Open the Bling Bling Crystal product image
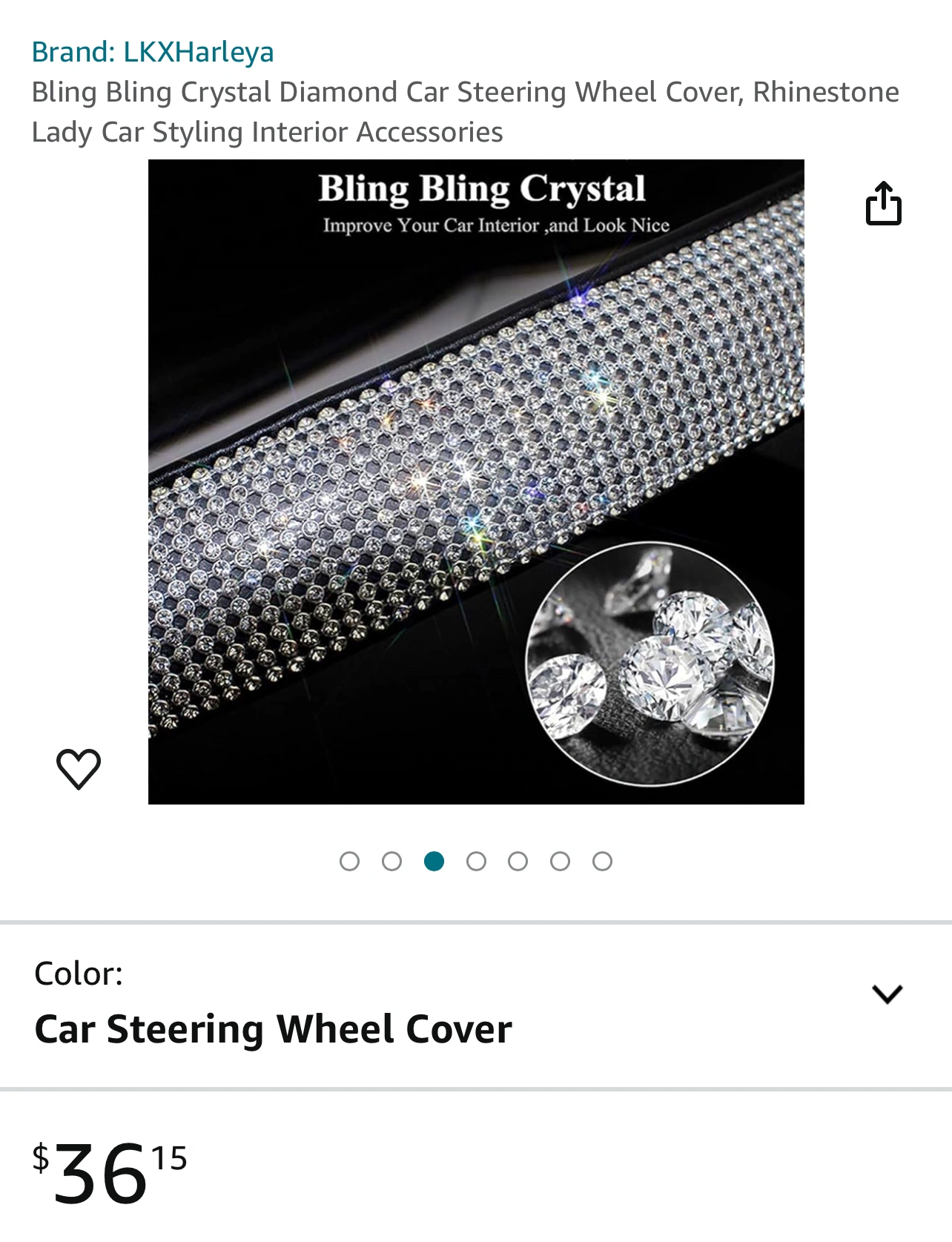This screenshot has height=1242, width=952. coord(476,482)
